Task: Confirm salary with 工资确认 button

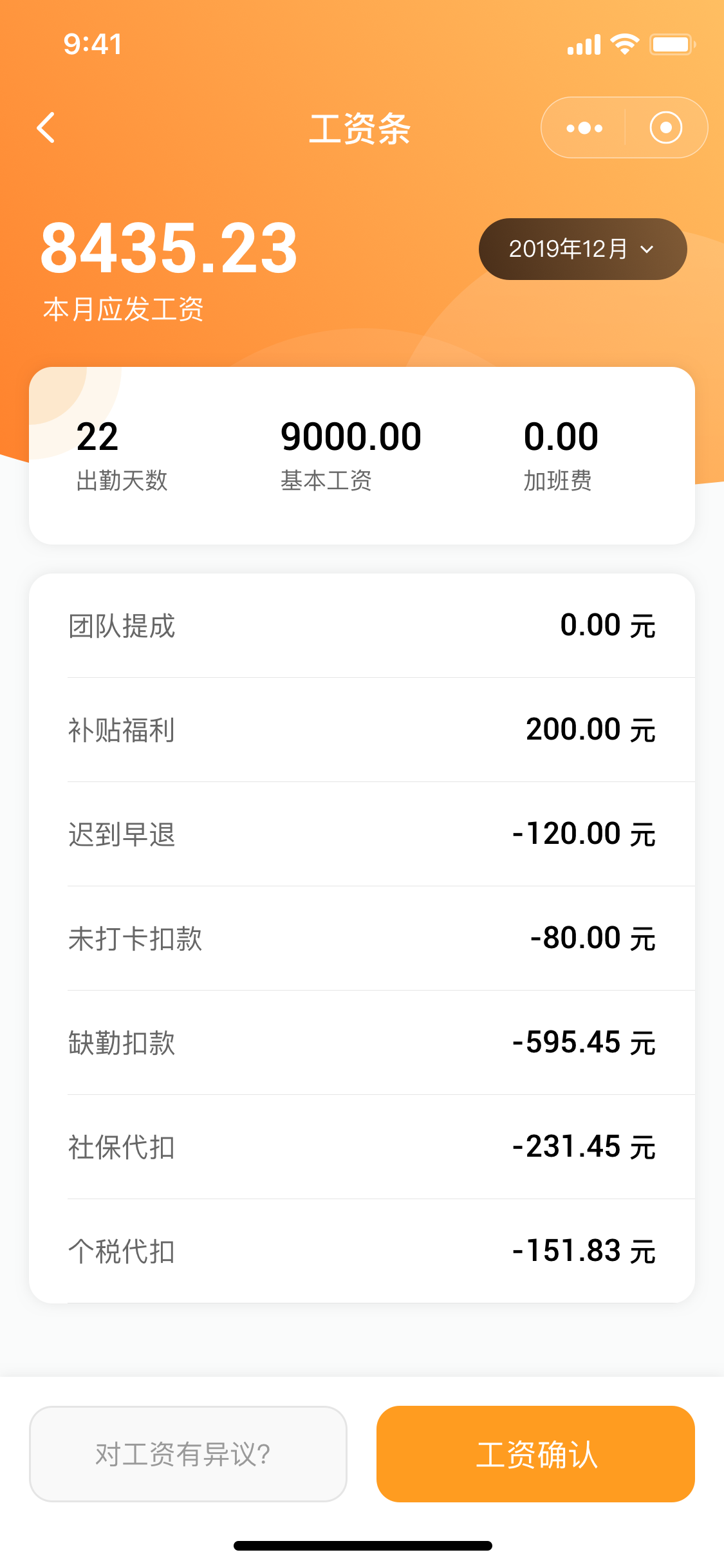Action: click(535, 1453)
